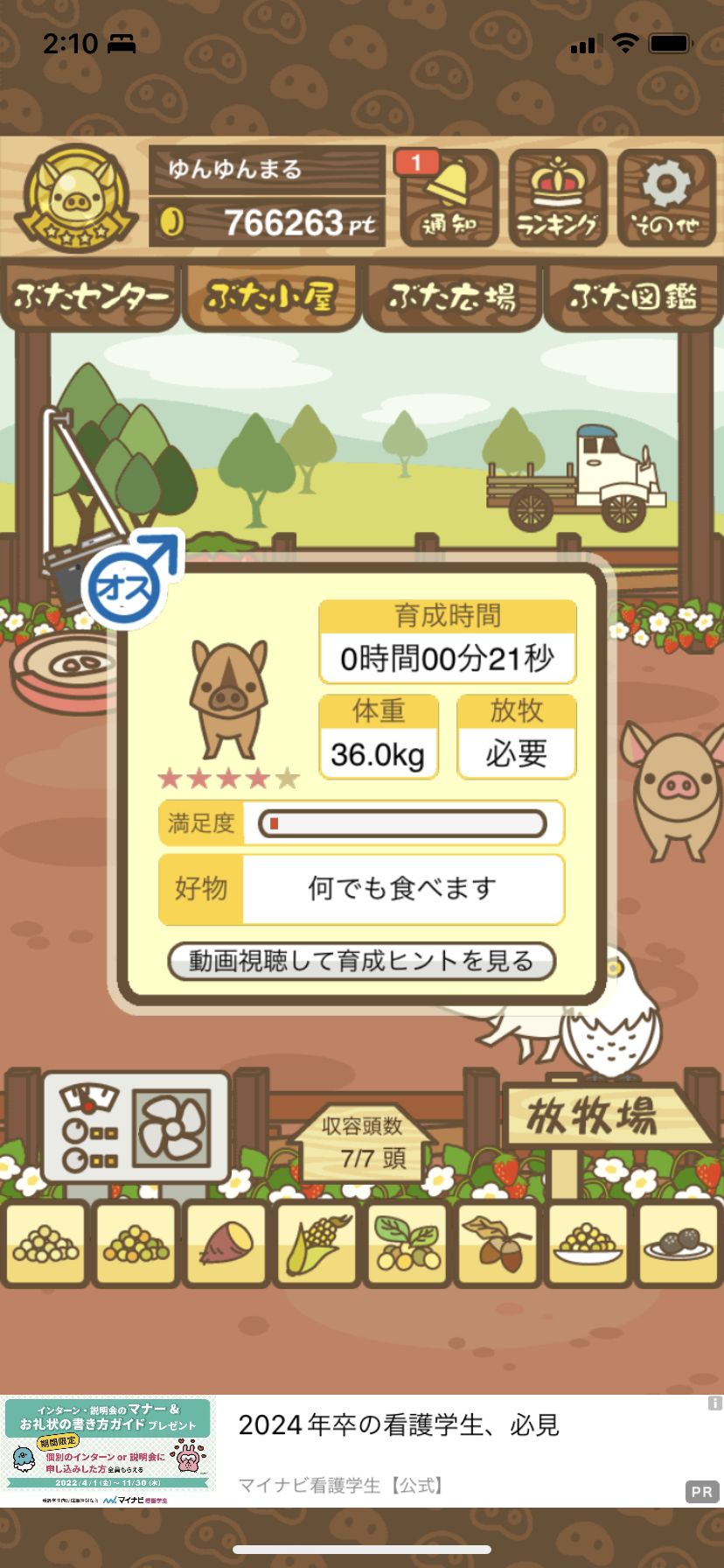The height and width of the screenshot is (1568, 724).
Task: Select the beans with green leaves feed
Action: coord(407,1244)
